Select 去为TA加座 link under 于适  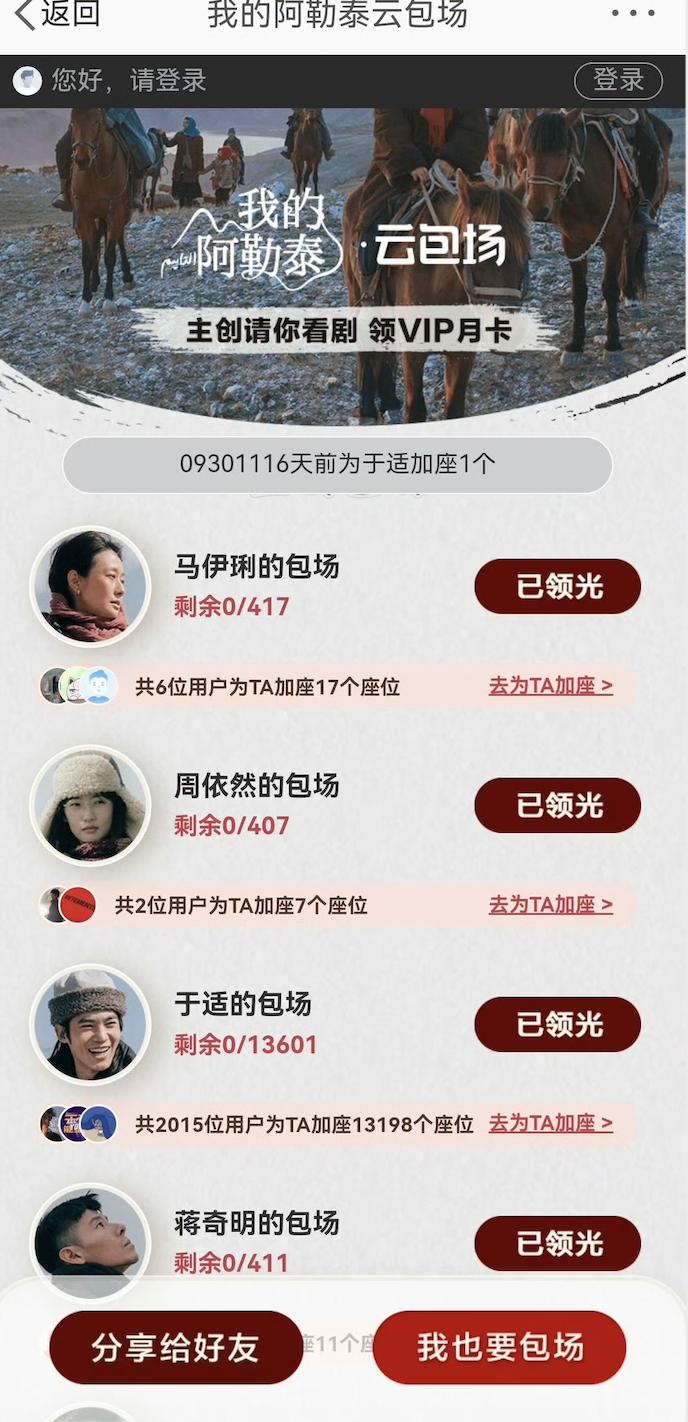tap(550, 1123)
